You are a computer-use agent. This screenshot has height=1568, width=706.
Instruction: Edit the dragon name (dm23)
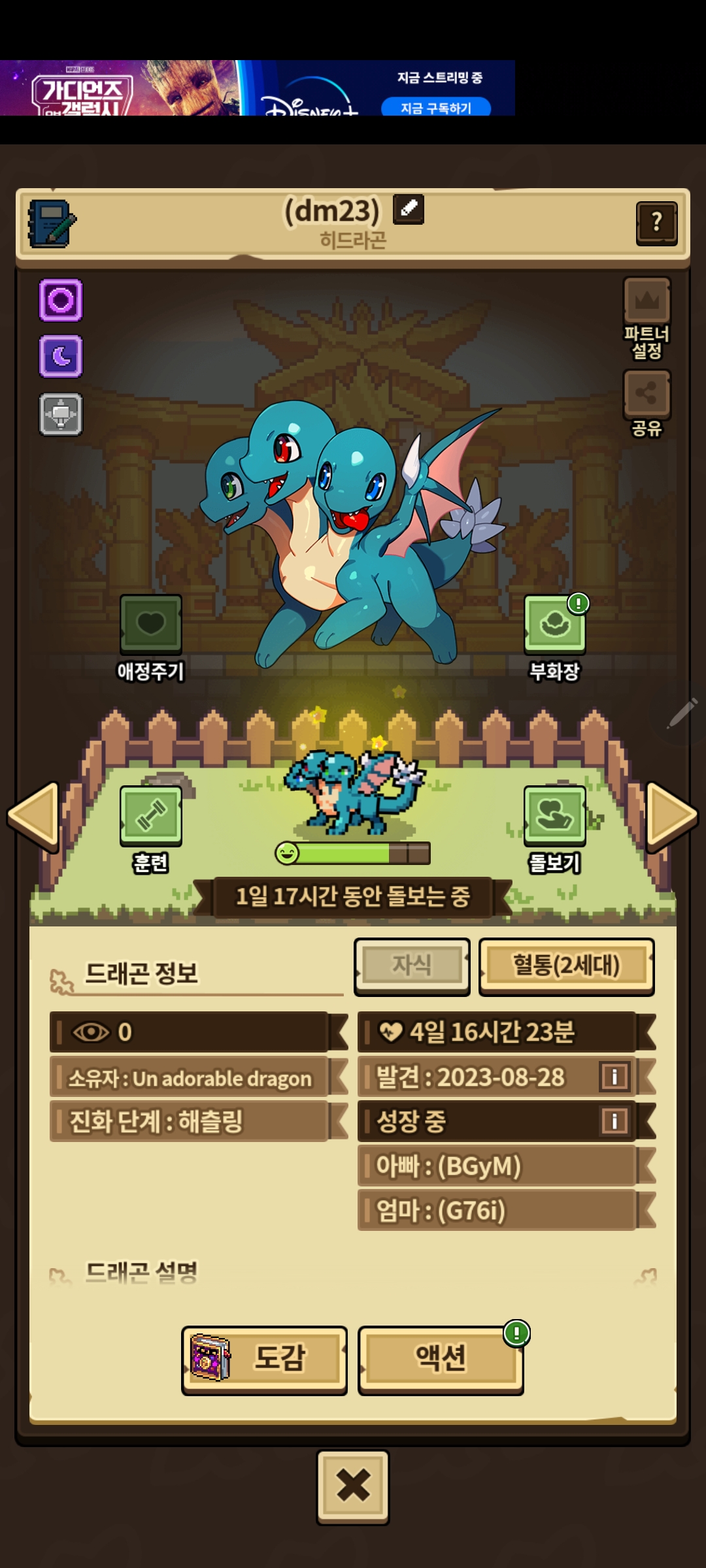pos(409,210)
